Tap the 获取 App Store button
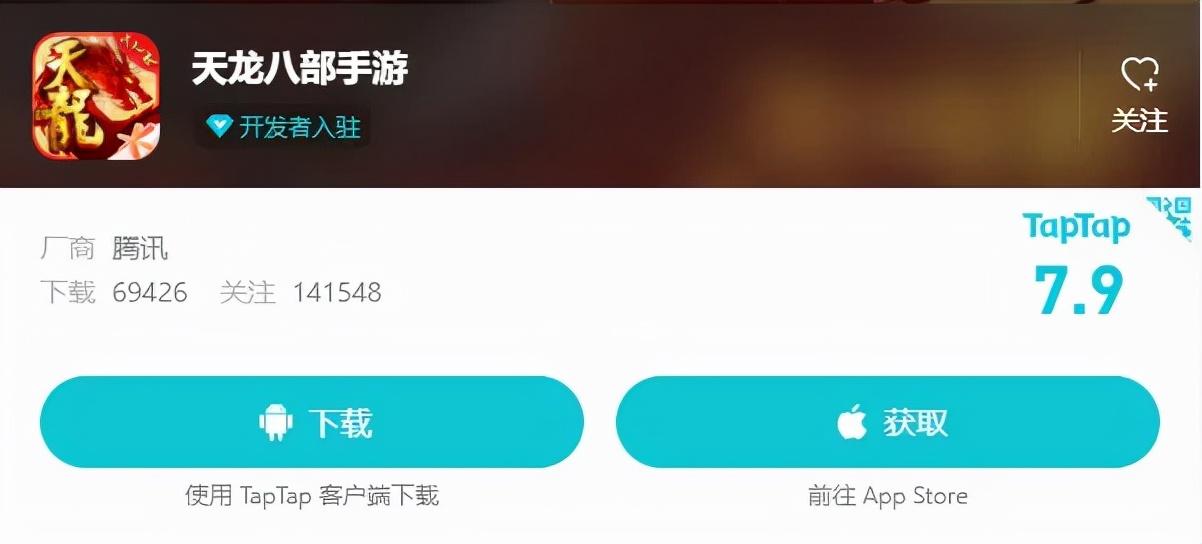The image size is (1202, 544). coord(887,422)
